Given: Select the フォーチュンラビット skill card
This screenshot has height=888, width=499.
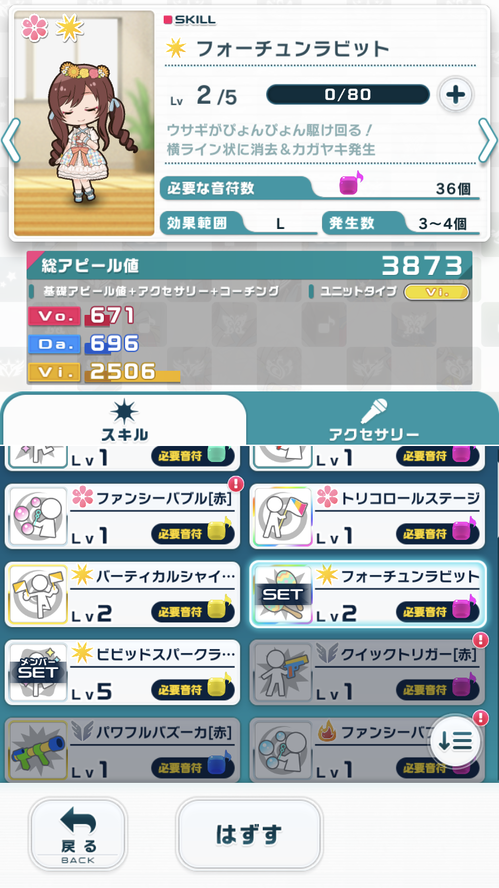Looking at the screenshot, I should pyautogui.click(x=368, y=595).
